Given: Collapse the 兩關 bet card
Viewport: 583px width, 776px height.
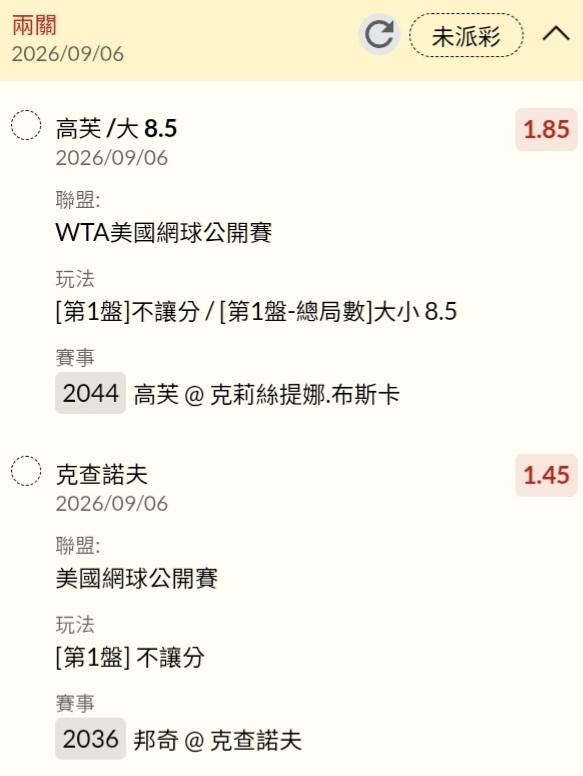Looking at the screenshot, I should pyautogui.click(x=556, y=34).
